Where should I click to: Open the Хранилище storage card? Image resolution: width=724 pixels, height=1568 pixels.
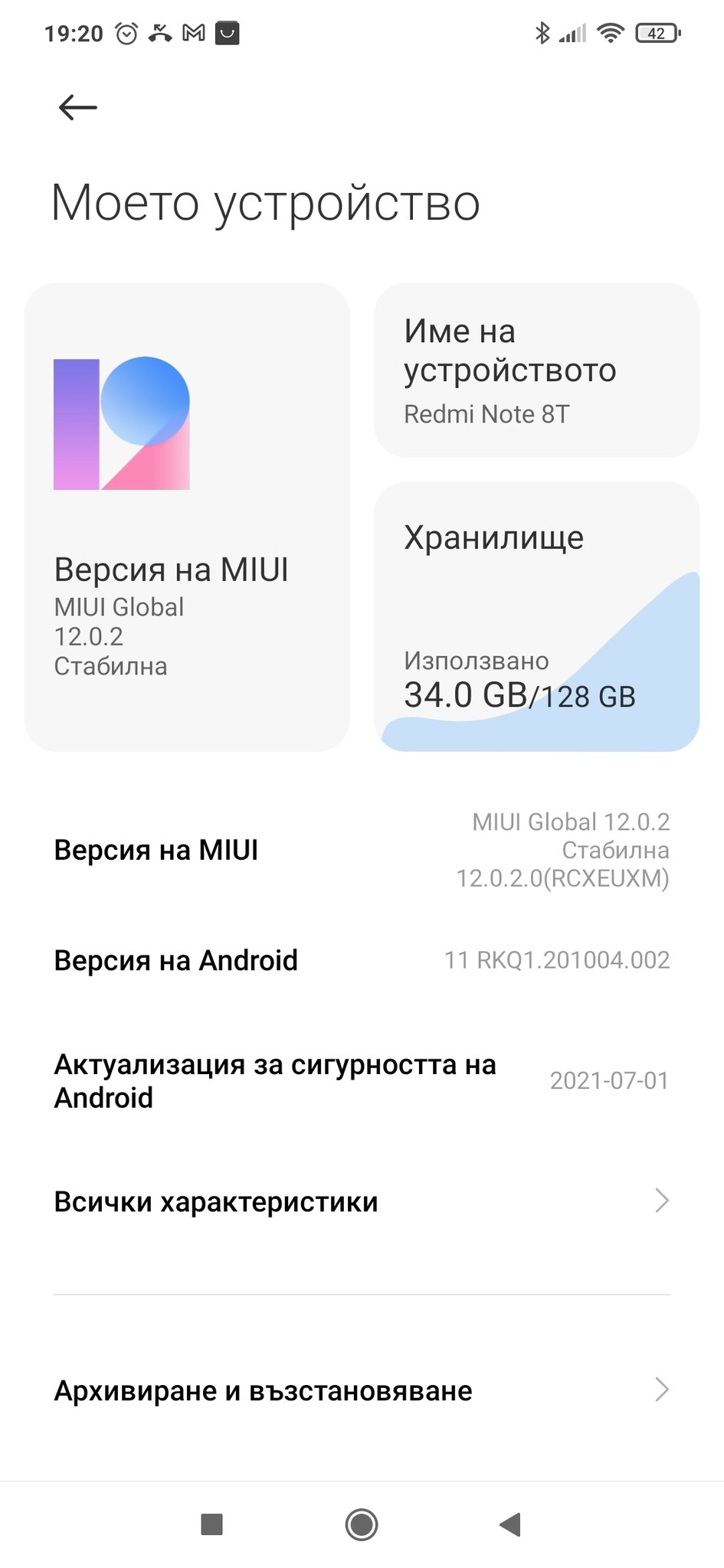[x=536, y=616]
